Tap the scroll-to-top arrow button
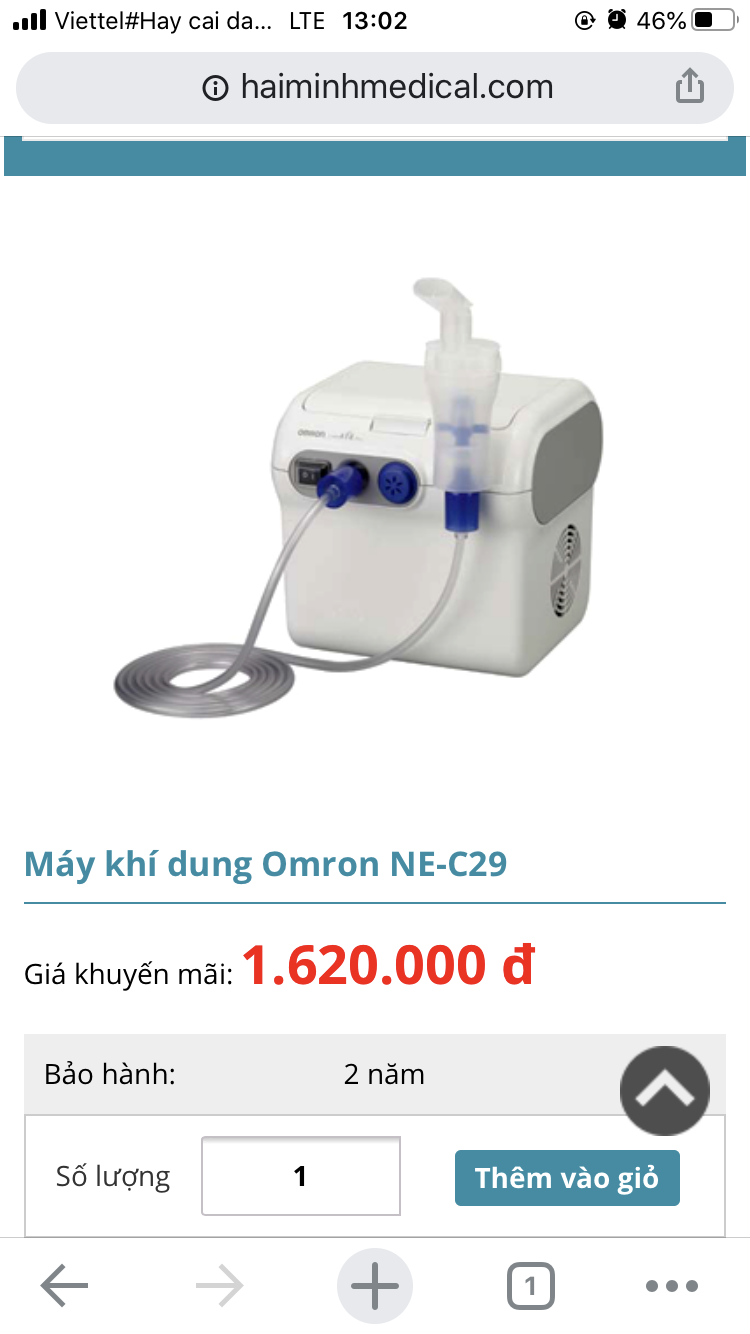This screenshot has height=1334, width=750. point(665,1091)
